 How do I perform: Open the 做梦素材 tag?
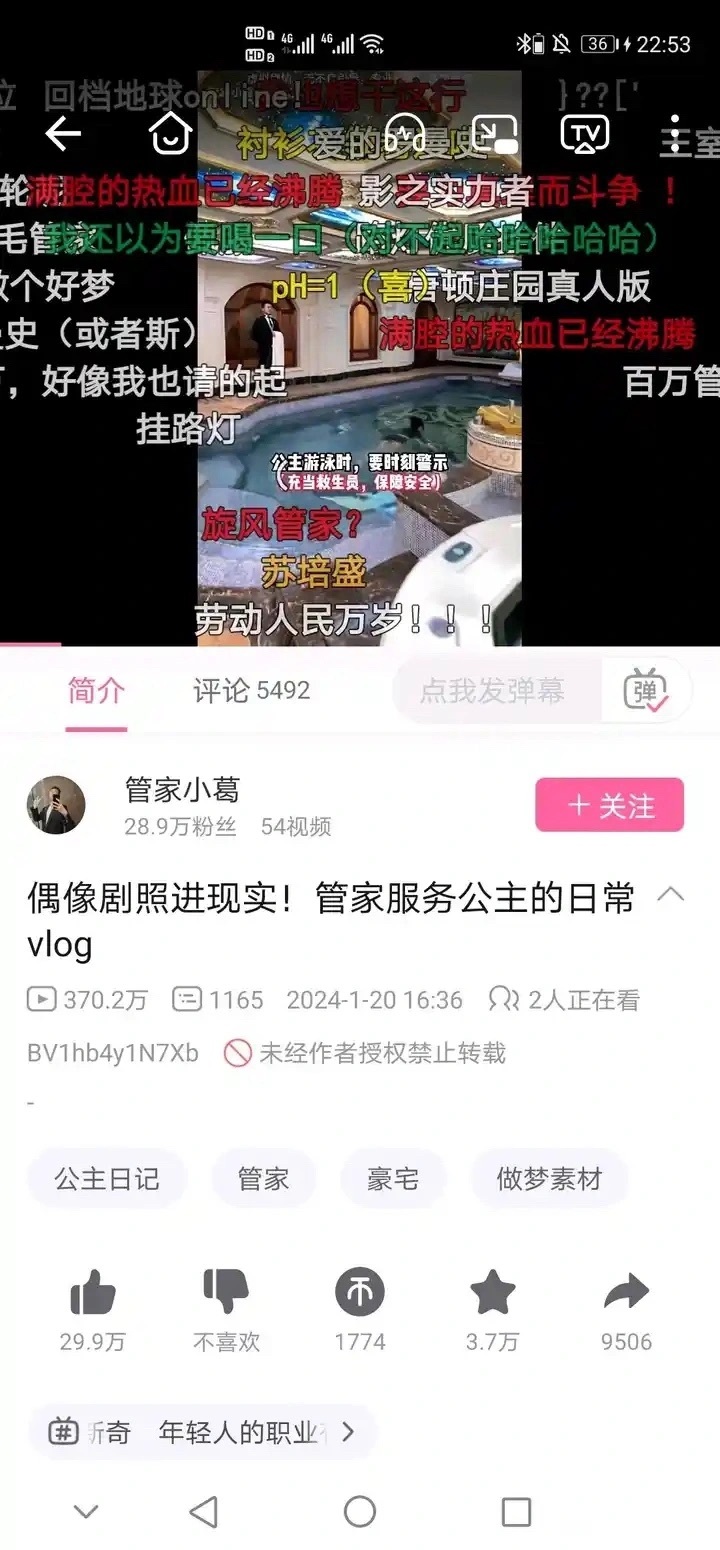(549, 1179)
